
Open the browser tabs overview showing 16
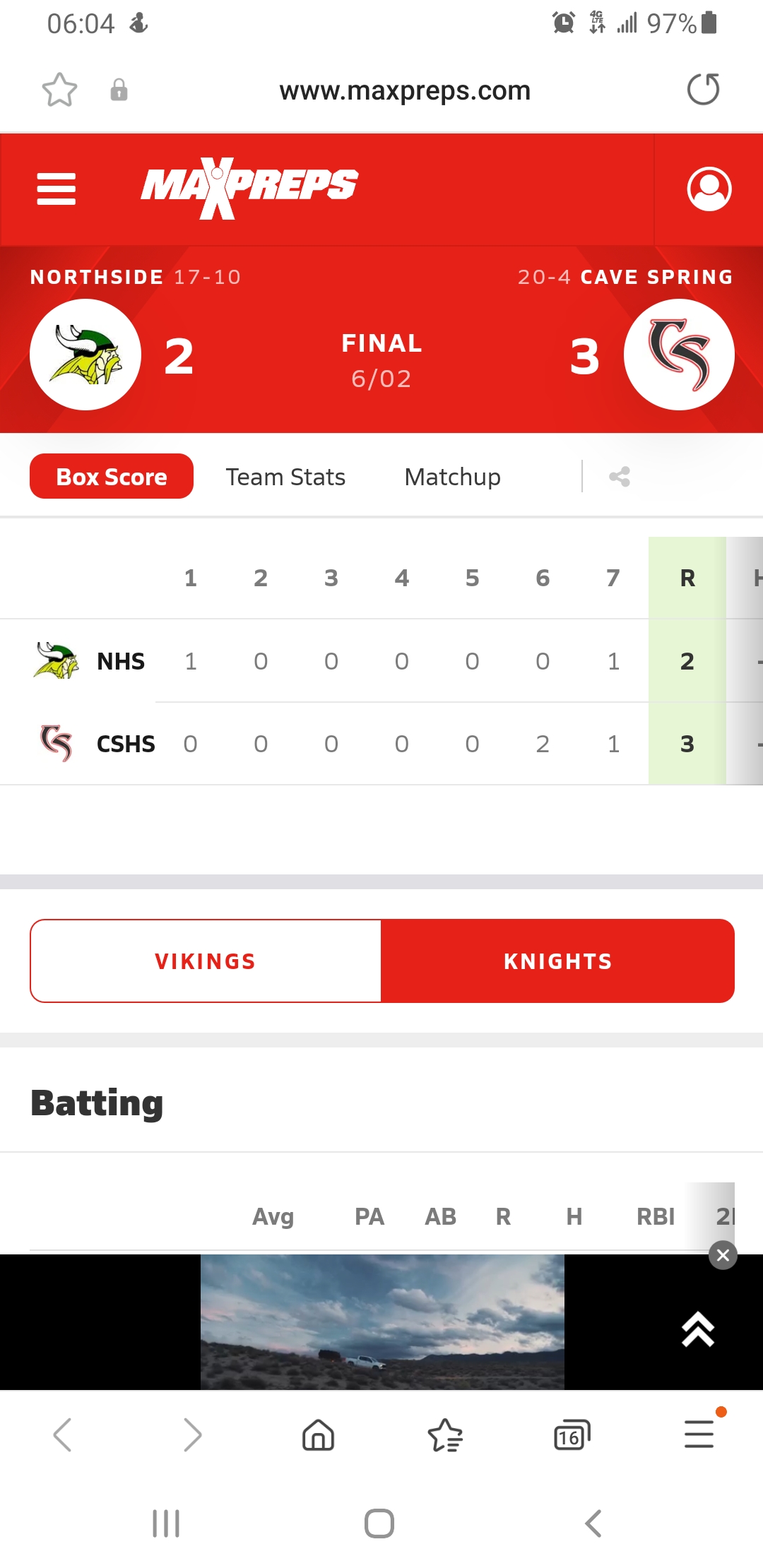click(x=572, y=1435)
